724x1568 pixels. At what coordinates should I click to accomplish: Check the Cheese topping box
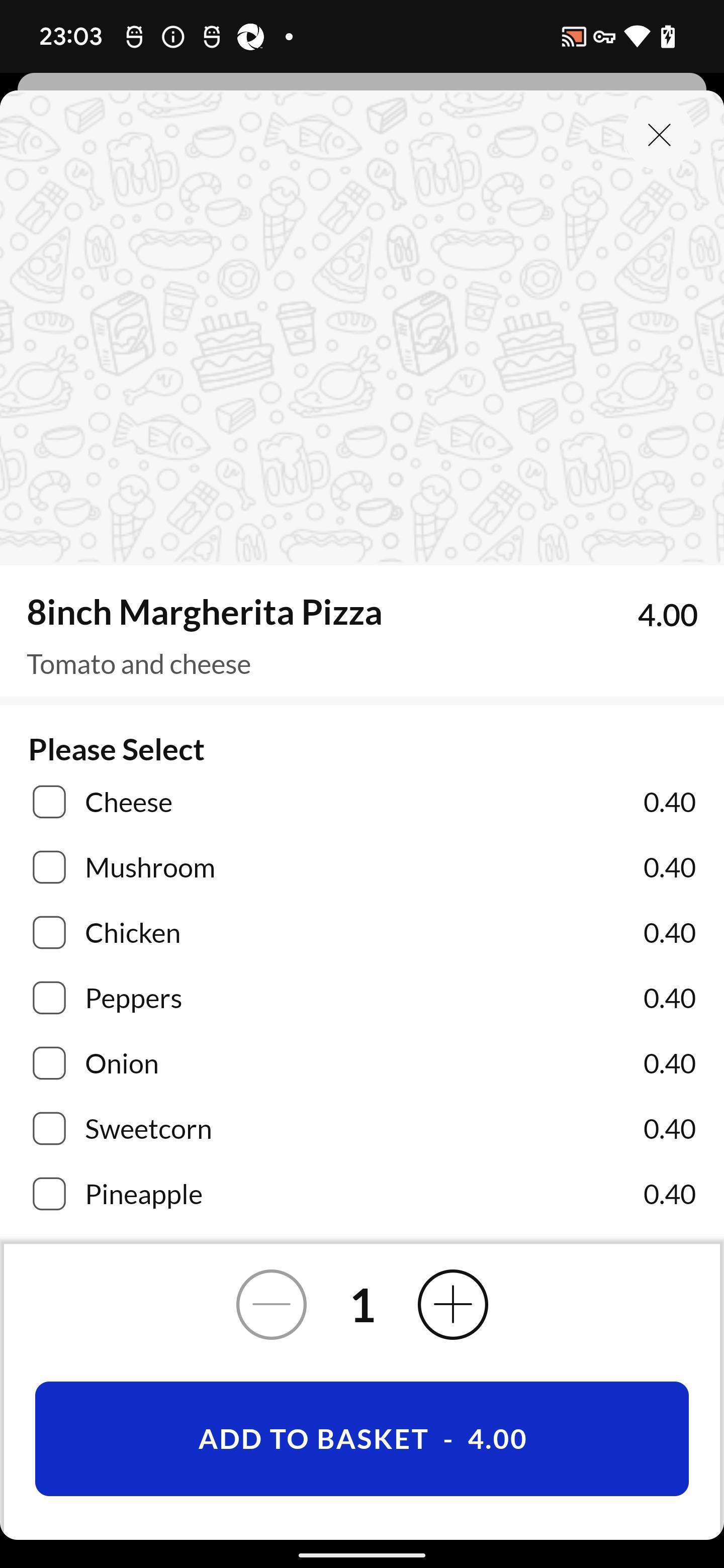[x=49, y=802]
